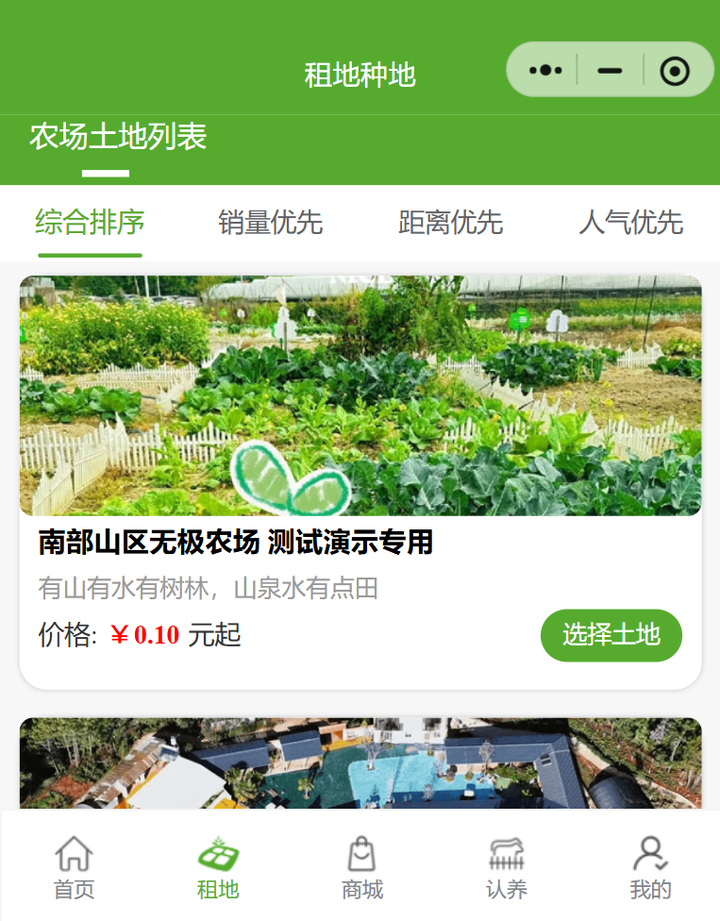Screen dimensions: 720x921
Task: Sort by 综合排序
Action: click(90, 222)
